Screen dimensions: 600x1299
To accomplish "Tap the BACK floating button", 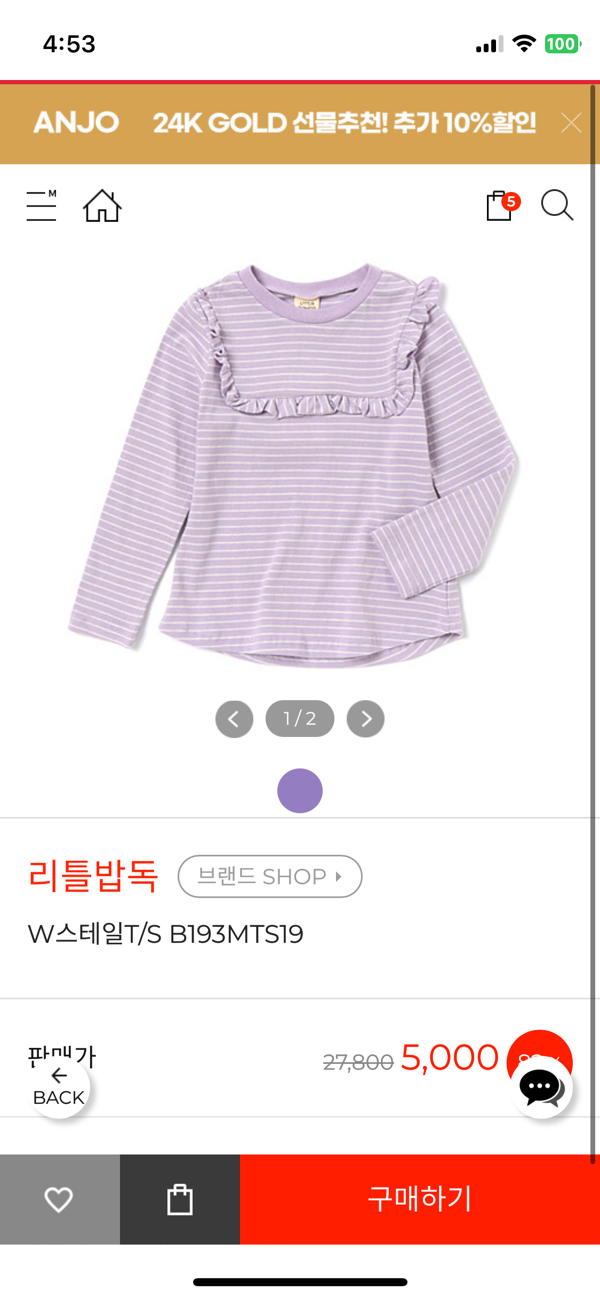I will 59,1087.
